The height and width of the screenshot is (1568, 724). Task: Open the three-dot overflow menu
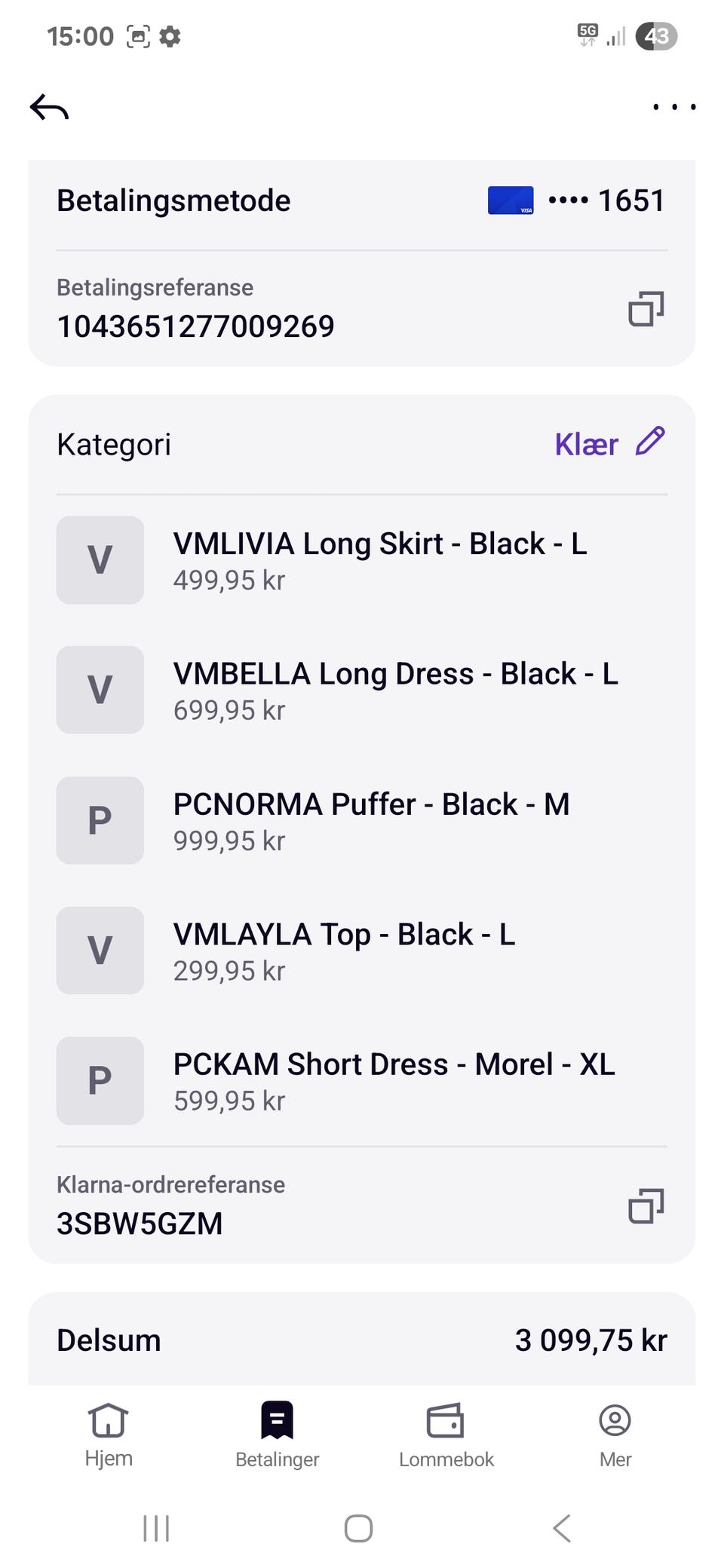(x=674, y=107)
